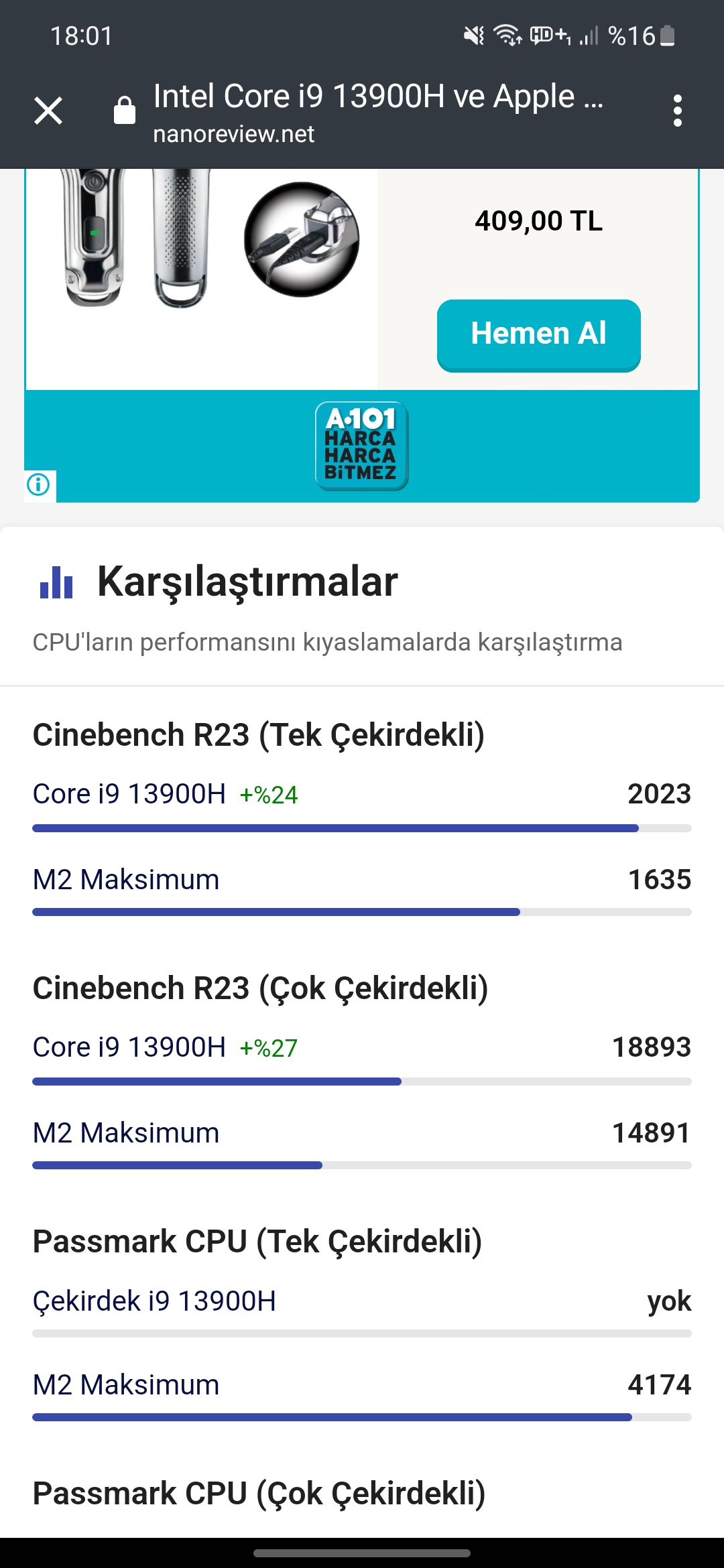Open Core i9 13900H under Cinebench Tek Çekirdekli
This screenshot has height=1568, width=724.
pos(129,794)
